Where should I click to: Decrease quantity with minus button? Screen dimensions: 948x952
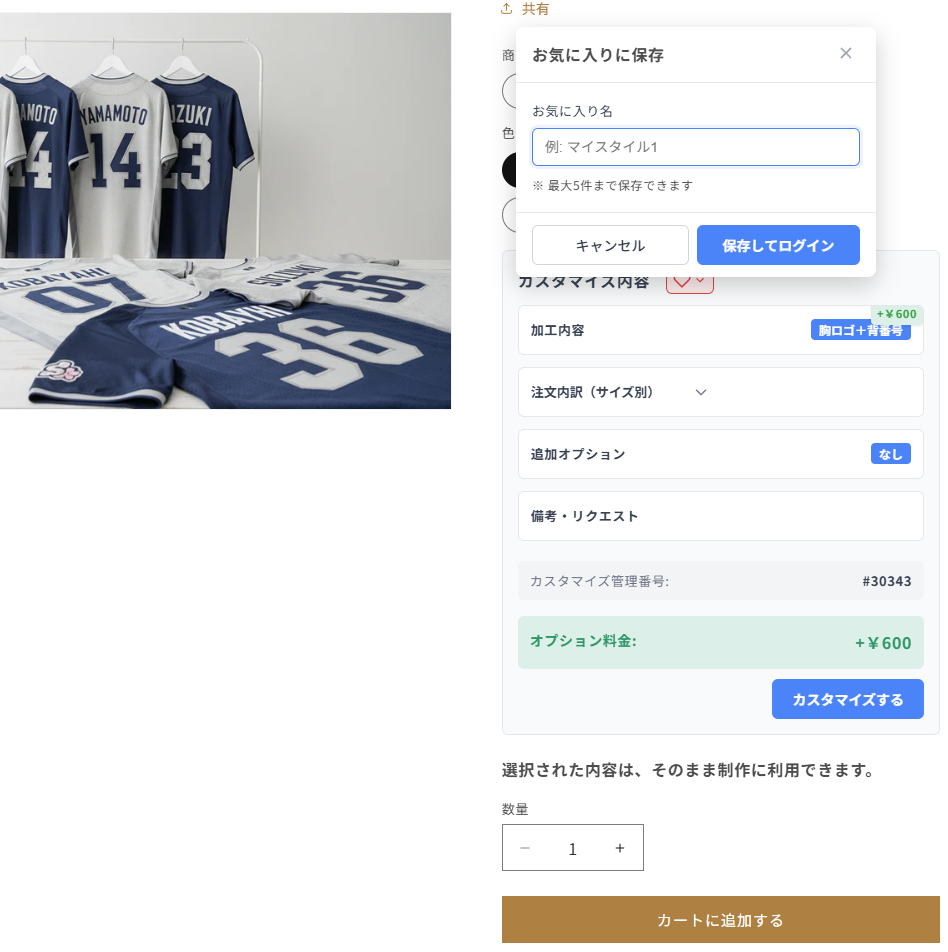pyautogui.click(x=525, y=848)
